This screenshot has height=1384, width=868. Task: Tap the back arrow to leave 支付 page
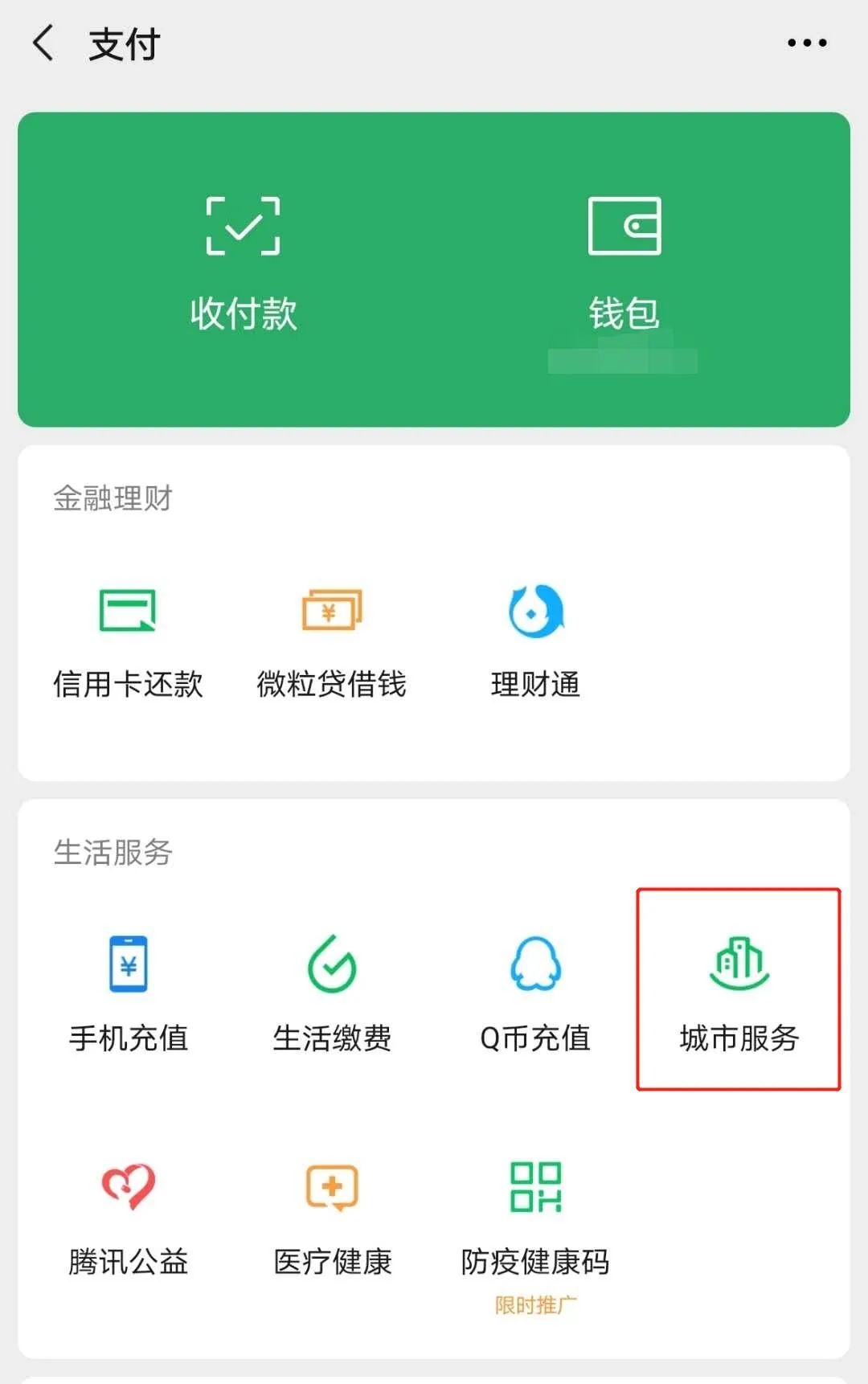[x=44, y=44]
